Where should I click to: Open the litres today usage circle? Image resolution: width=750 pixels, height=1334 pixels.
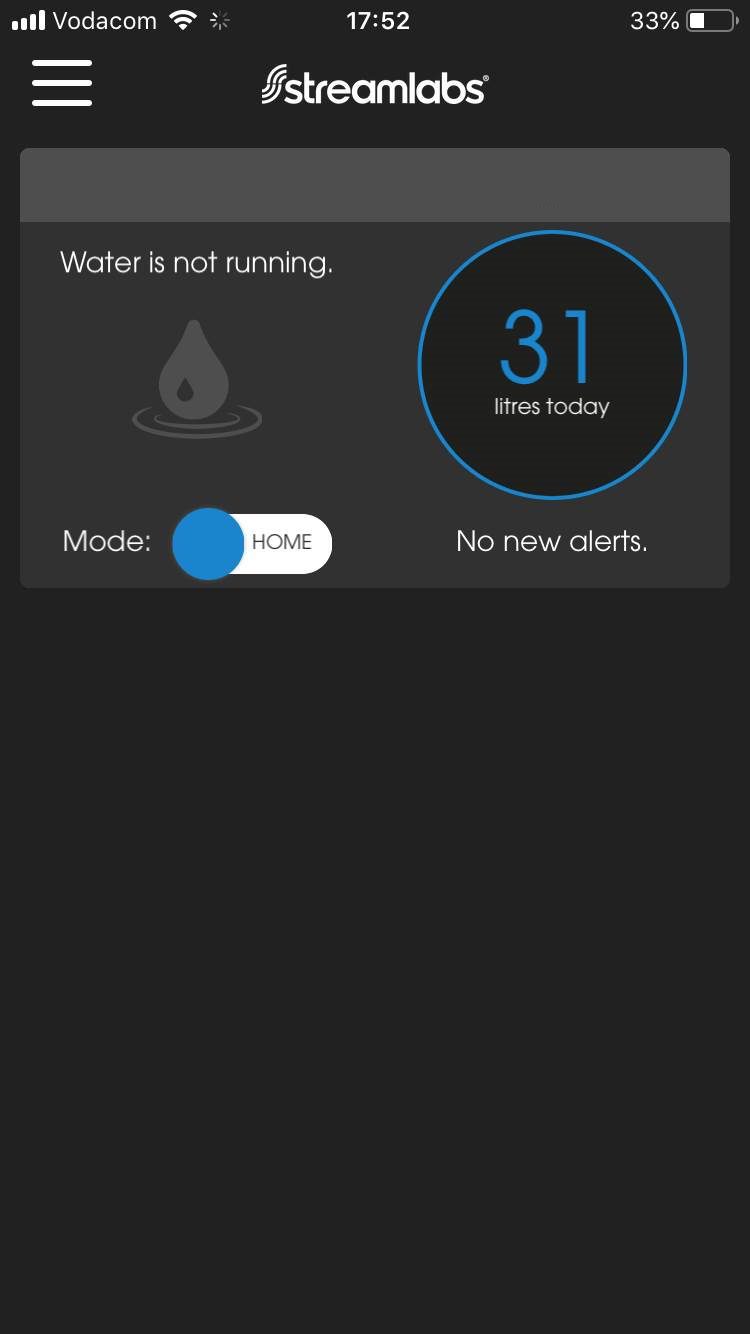(552, 365)
